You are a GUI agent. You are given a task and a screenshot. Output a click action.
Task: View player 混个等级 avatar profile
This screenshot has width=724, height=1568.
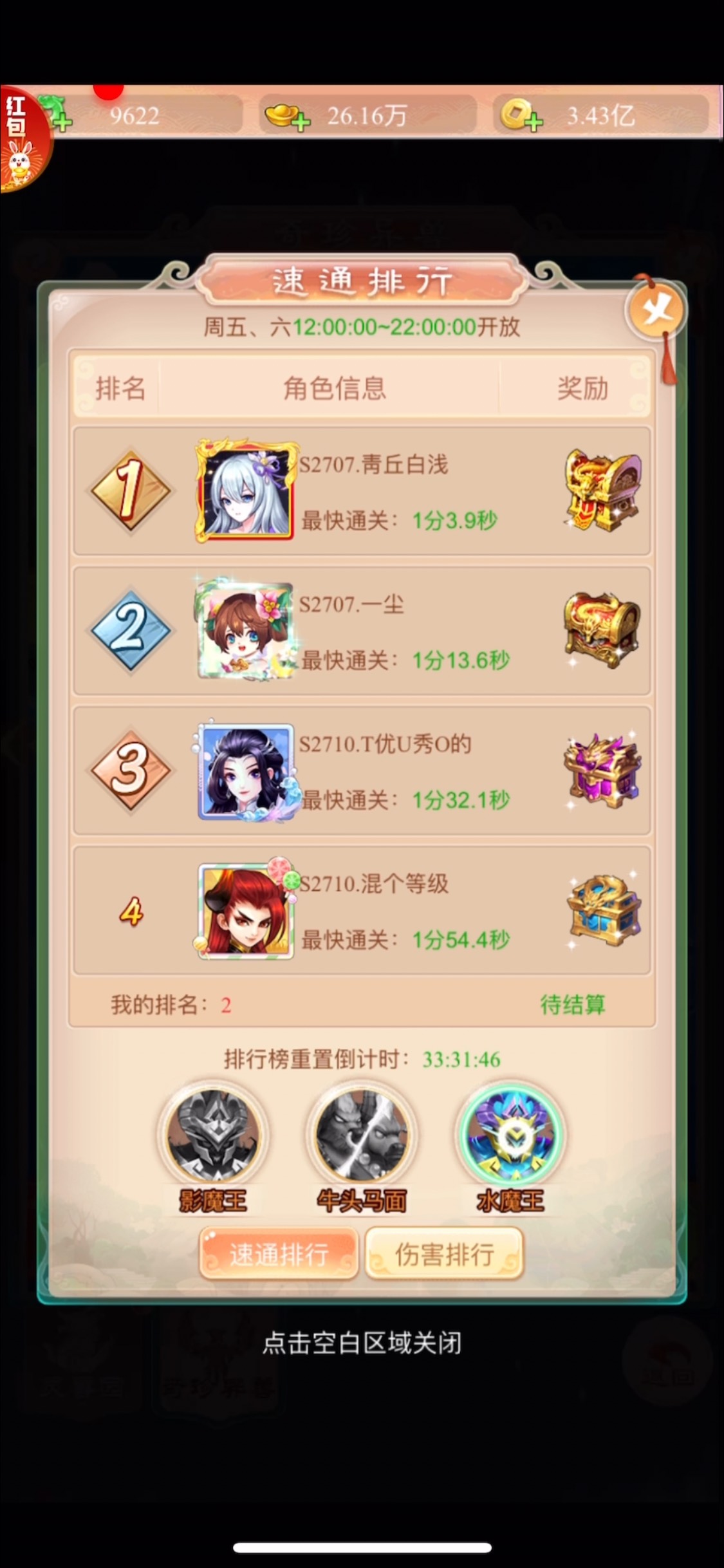245,910
